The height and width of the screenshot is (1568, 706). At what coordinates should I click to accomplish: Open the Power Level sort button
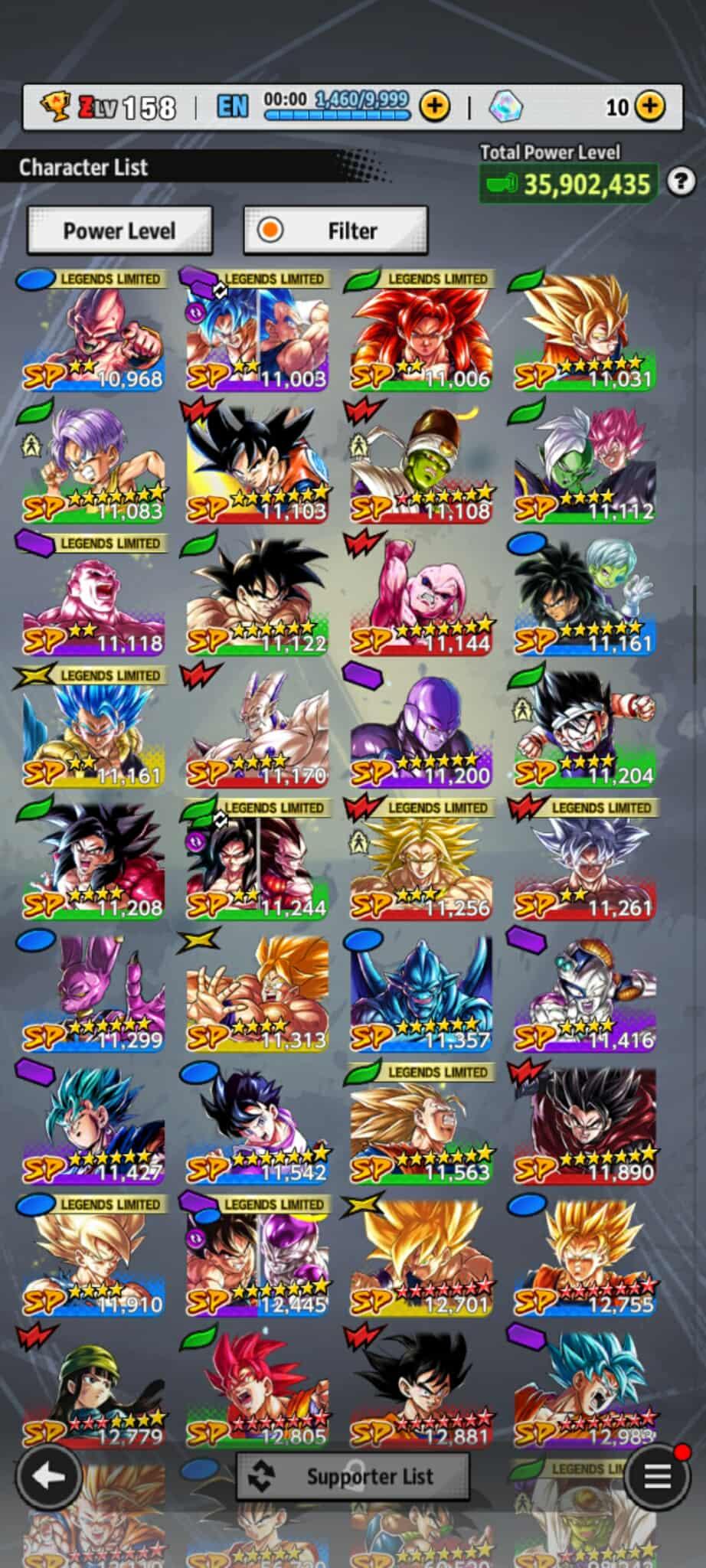pyautogui.click(x=119, y=230)
